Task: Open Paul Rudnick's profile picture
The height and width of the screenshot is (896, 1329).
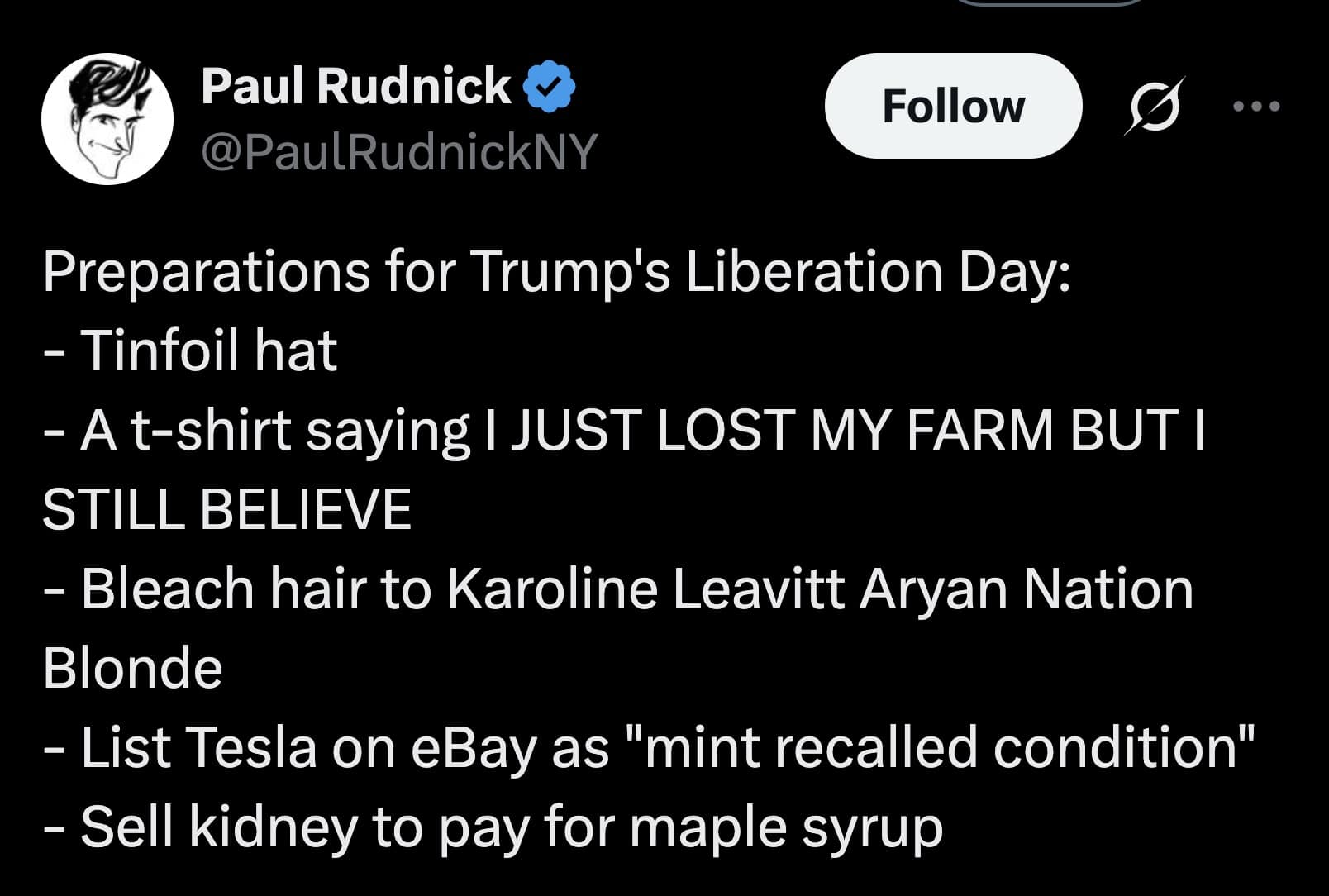Action: click(x=107, y=118)
